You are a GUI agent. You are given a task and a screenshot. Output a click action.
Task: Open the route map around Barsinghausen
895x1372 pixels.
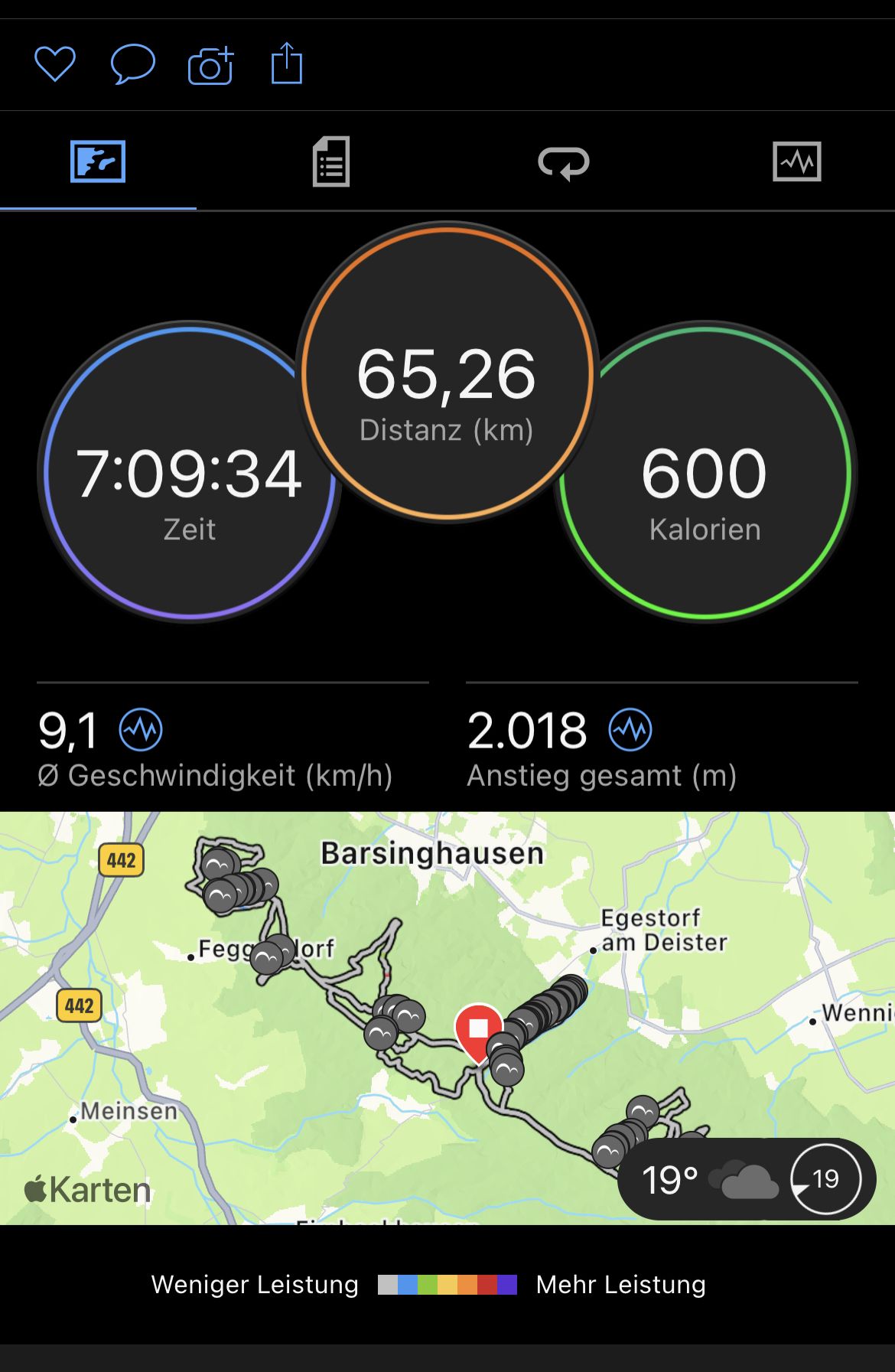pos(382,995)
